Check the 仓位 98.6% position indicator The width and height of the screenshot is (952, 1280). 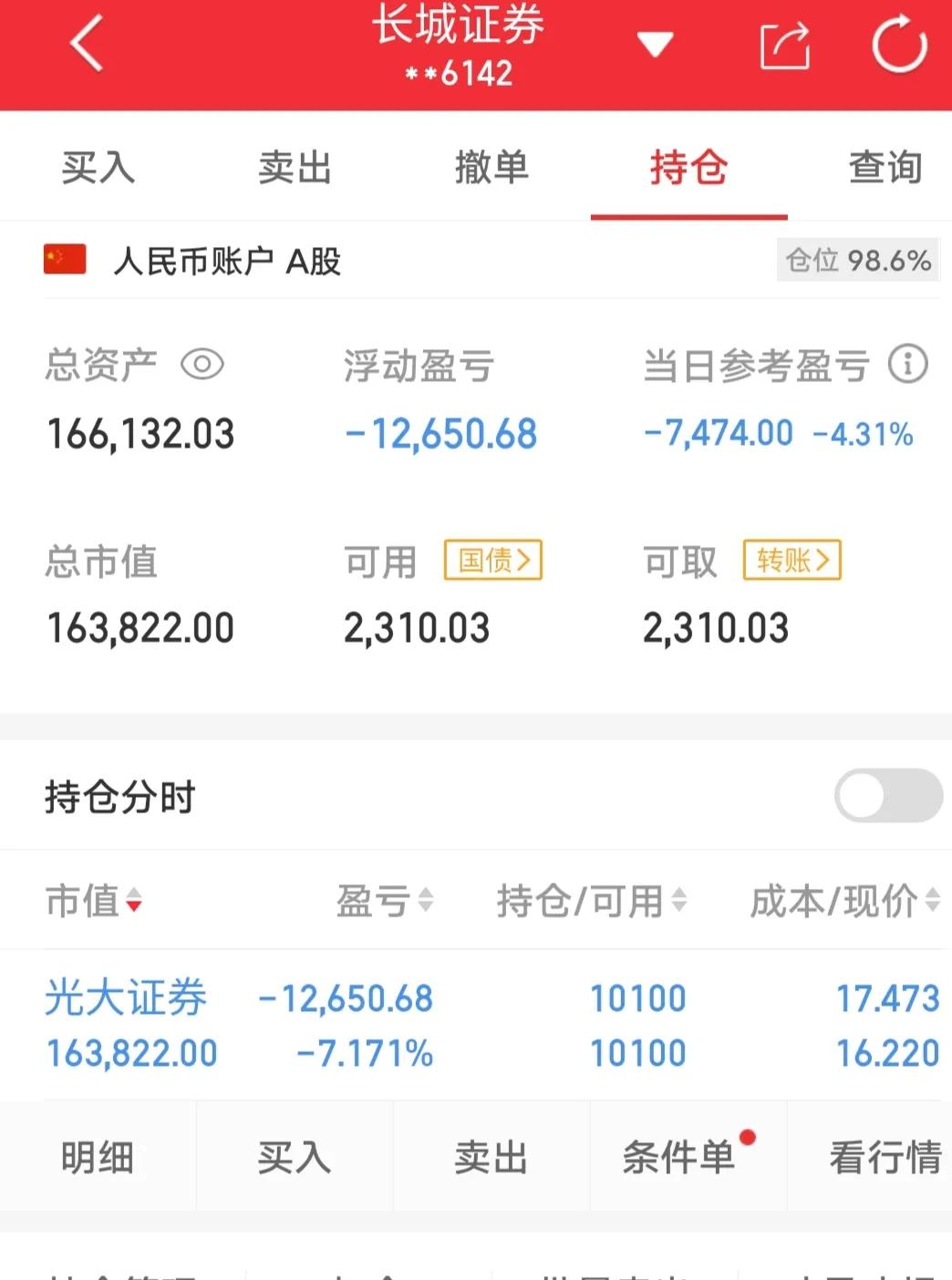pyautogui.click(x=857, y=261)
